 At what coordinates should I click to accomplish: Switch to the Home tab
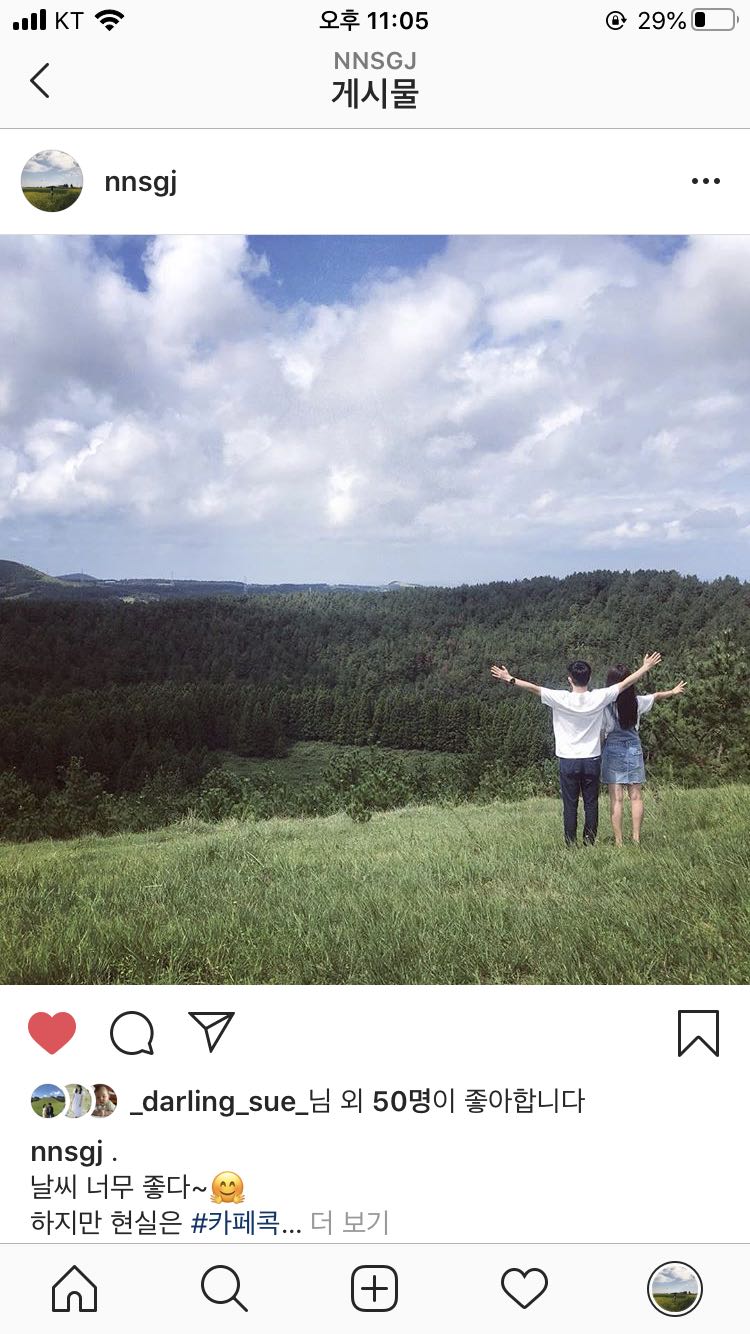click(75, 1288)
